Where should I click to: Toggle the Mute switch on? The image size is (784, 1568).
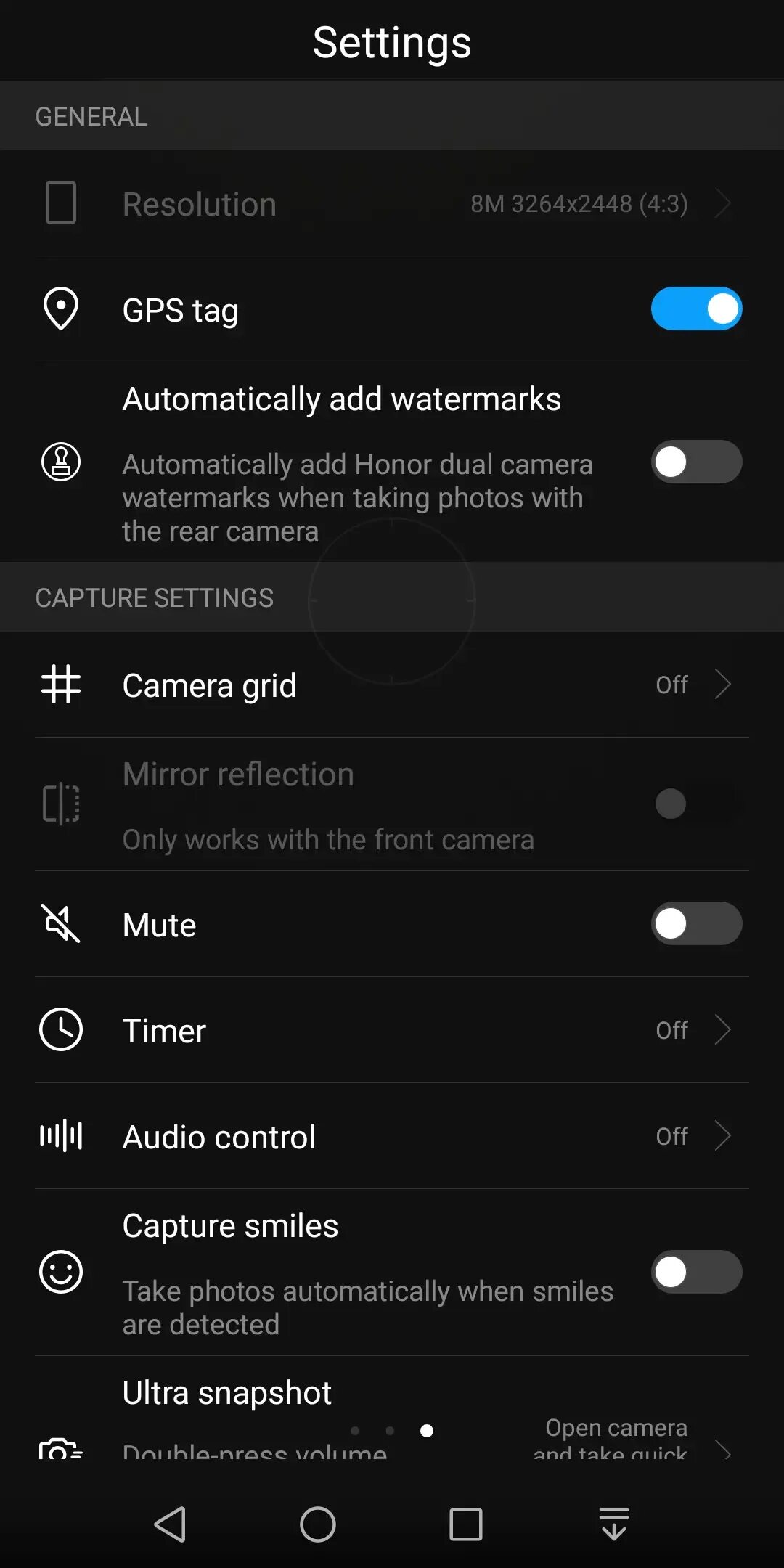point(695,923)
